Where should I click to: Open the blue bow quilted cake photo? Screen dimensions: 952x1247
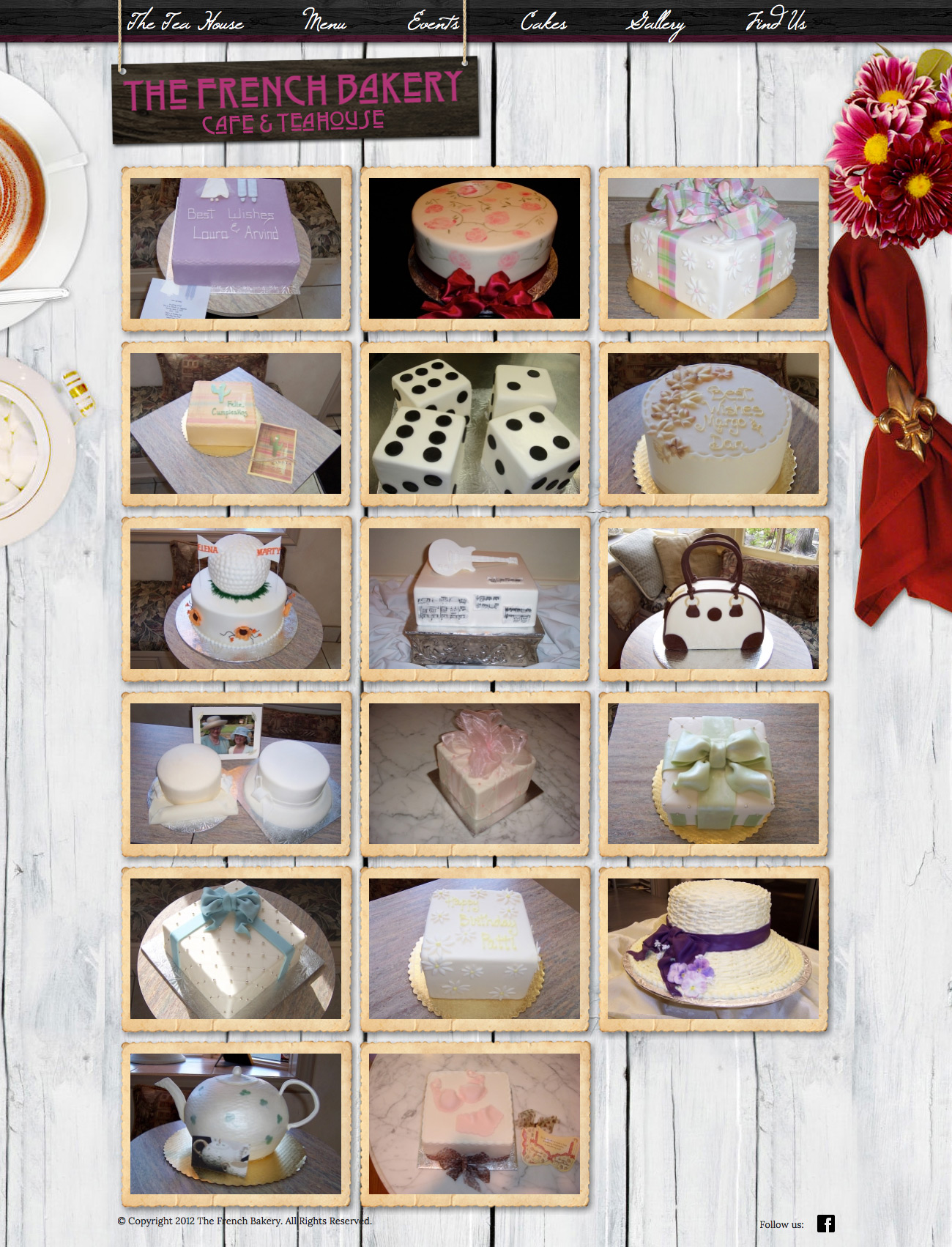coord(236,949)
